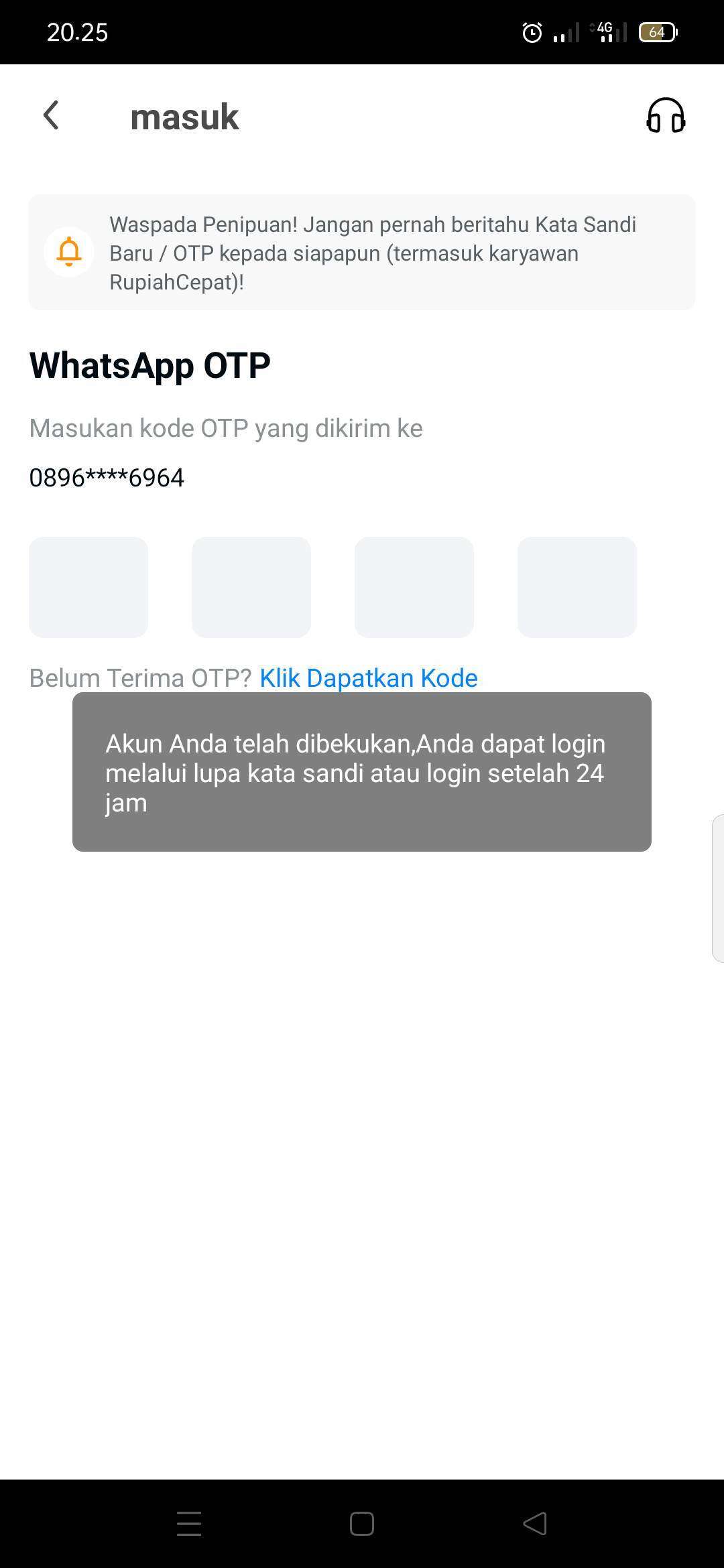Choose the fourth OTP digit box

(x=577, y=587)
